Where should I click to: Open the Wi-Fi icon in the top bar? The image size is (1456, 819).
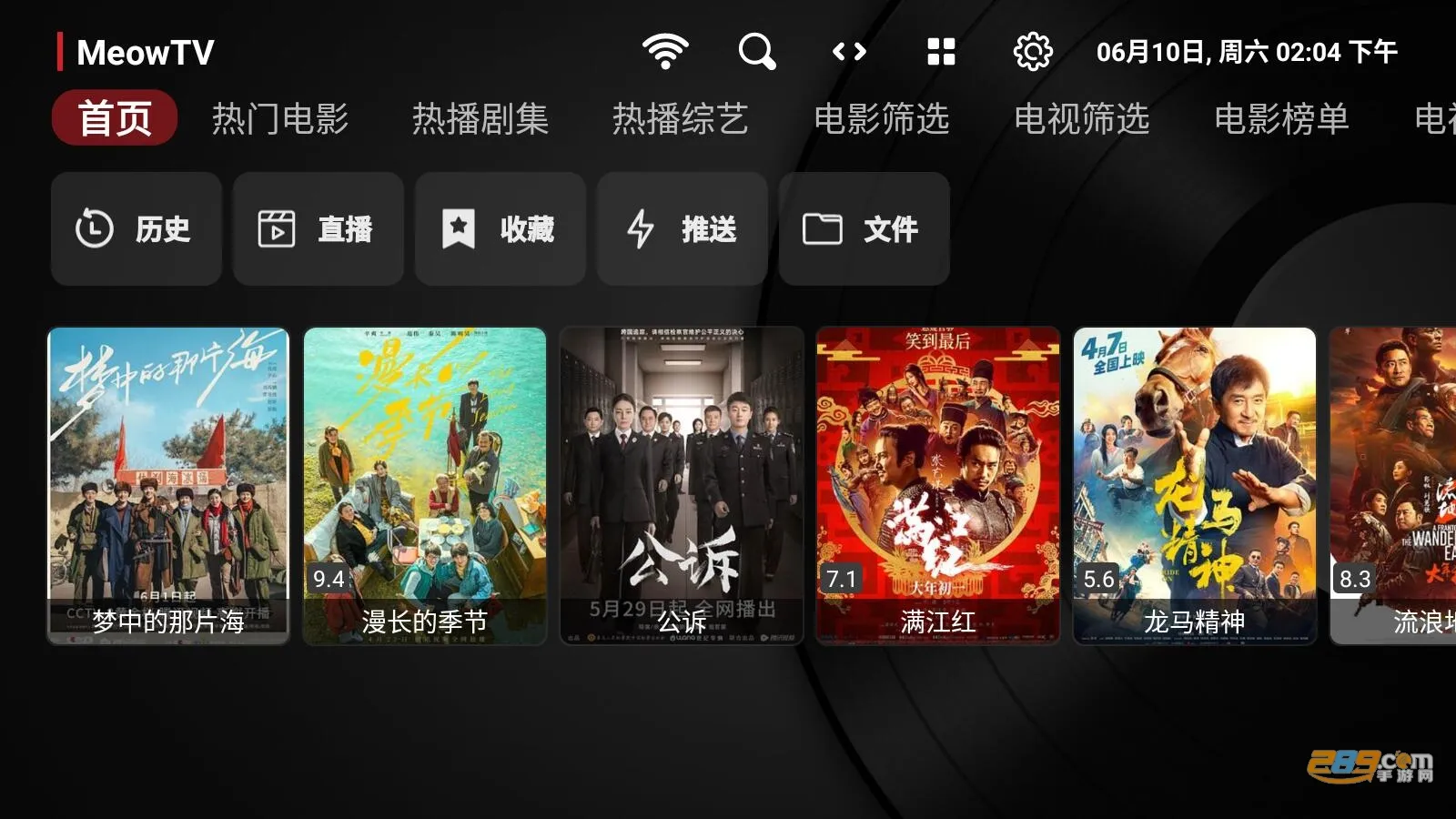point(665,52)
